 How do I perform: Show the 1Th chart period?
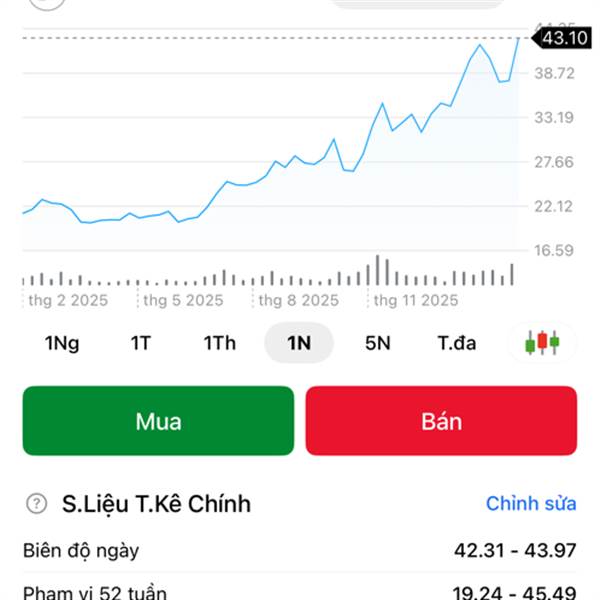pyautogui.click(x=220, y=343)
